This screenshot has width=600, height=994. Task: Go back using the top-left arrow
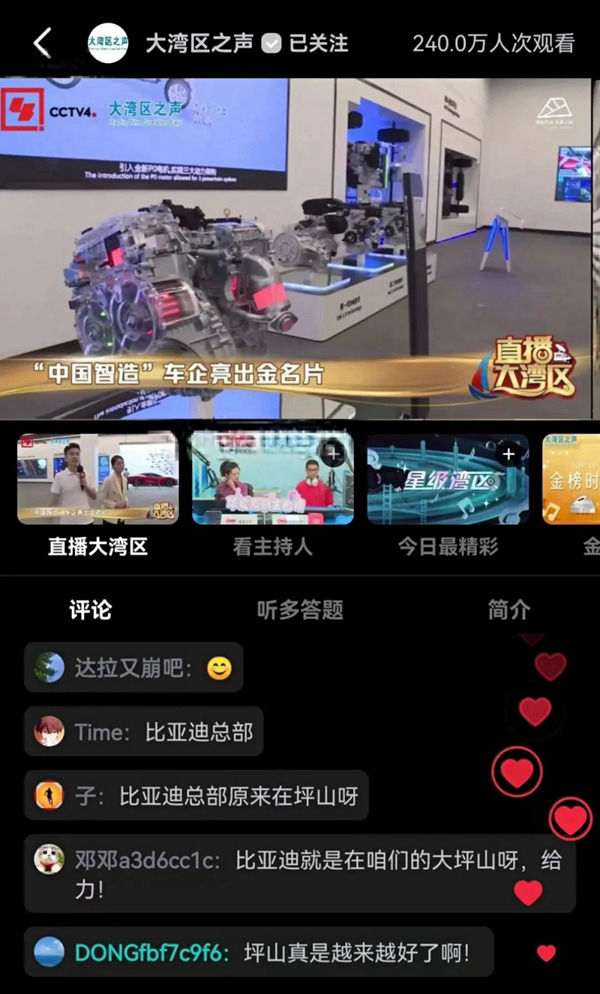pos(42,43)
